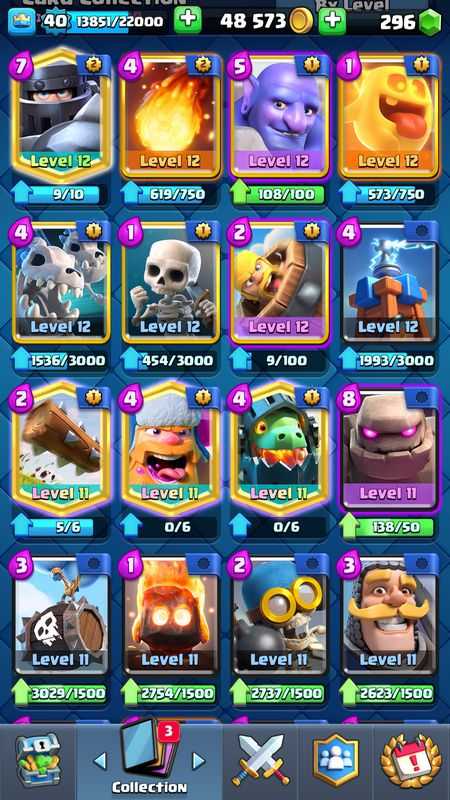Add gold with the plus next to 48 573
The width and height of the screenshot is (450, 800).
(332, 21)
